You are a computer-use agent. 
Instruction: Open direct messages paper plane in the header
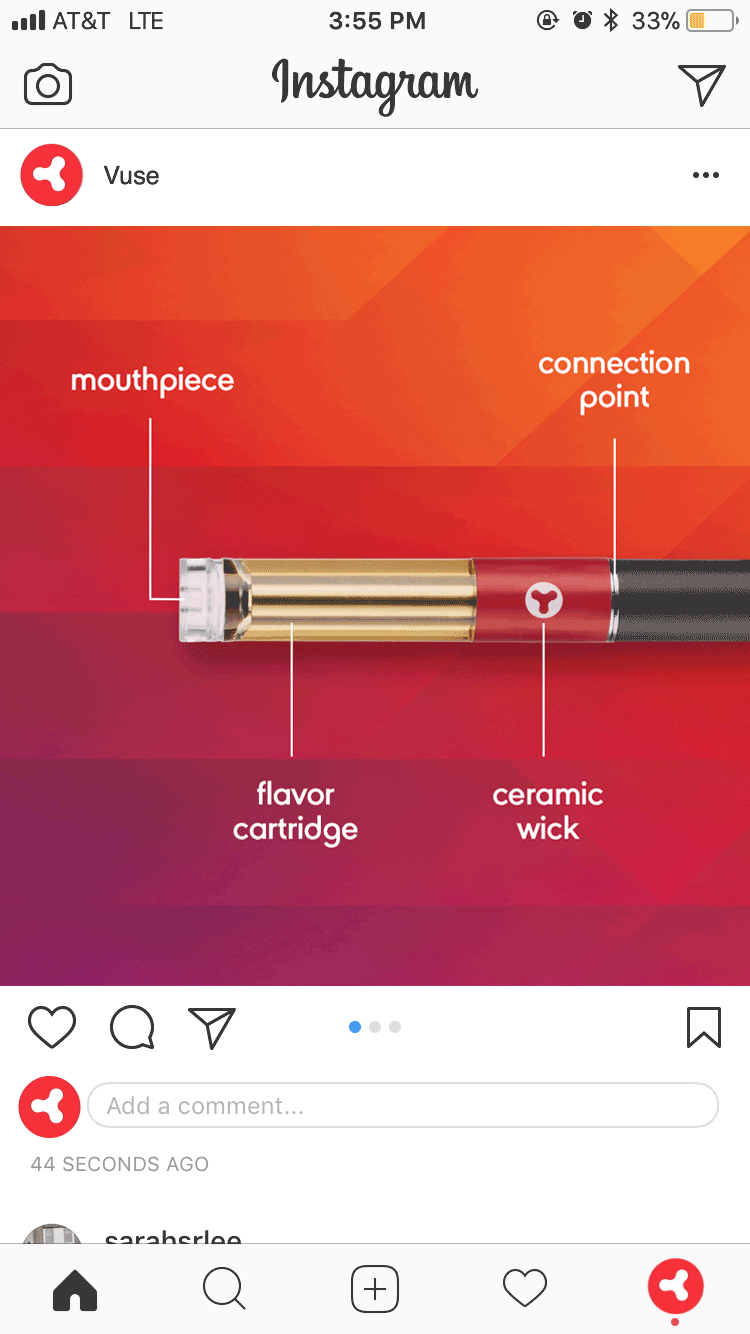(x=701, y=85)
